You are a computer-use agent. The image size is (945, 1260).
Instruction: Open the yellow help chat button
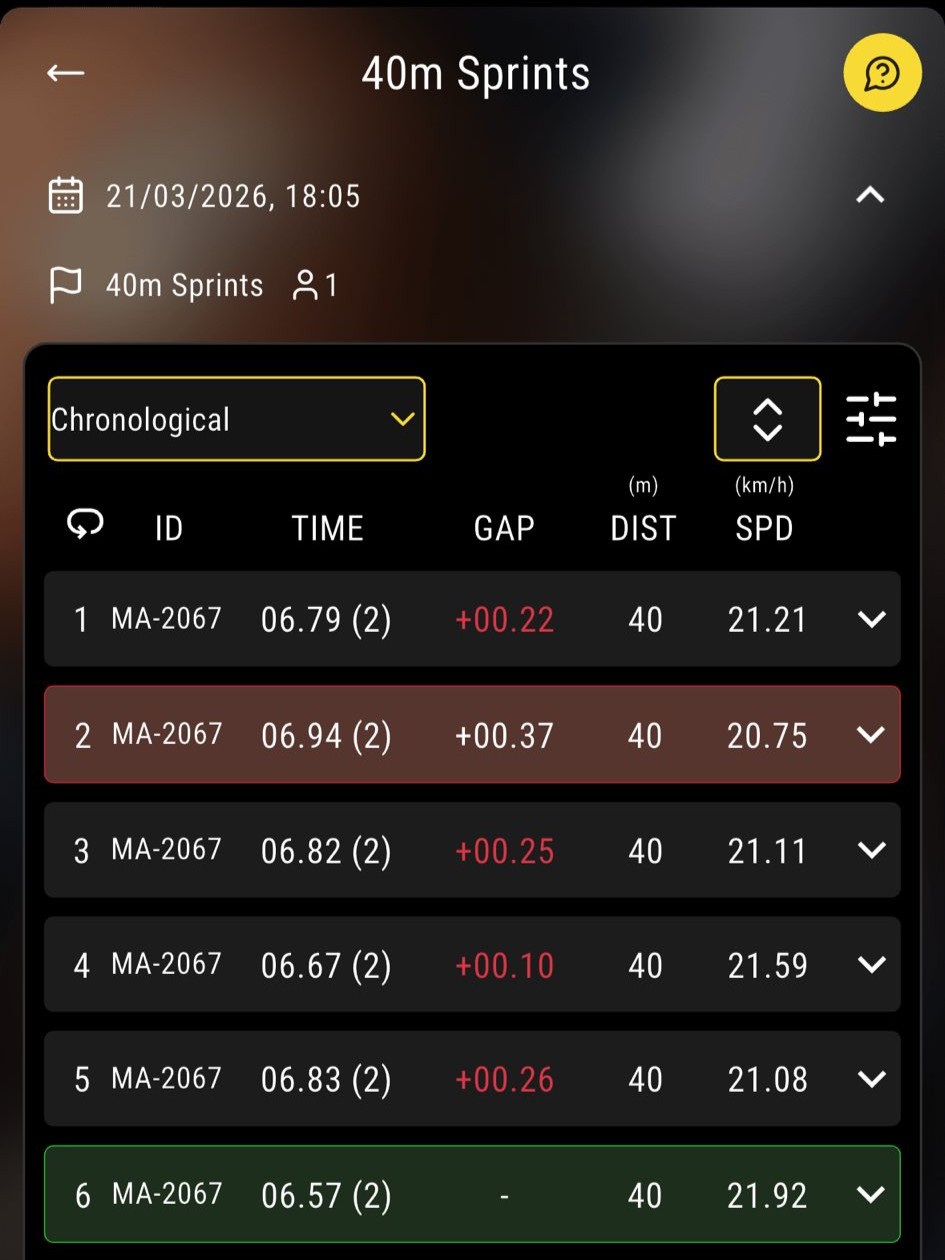pos(881,72)
